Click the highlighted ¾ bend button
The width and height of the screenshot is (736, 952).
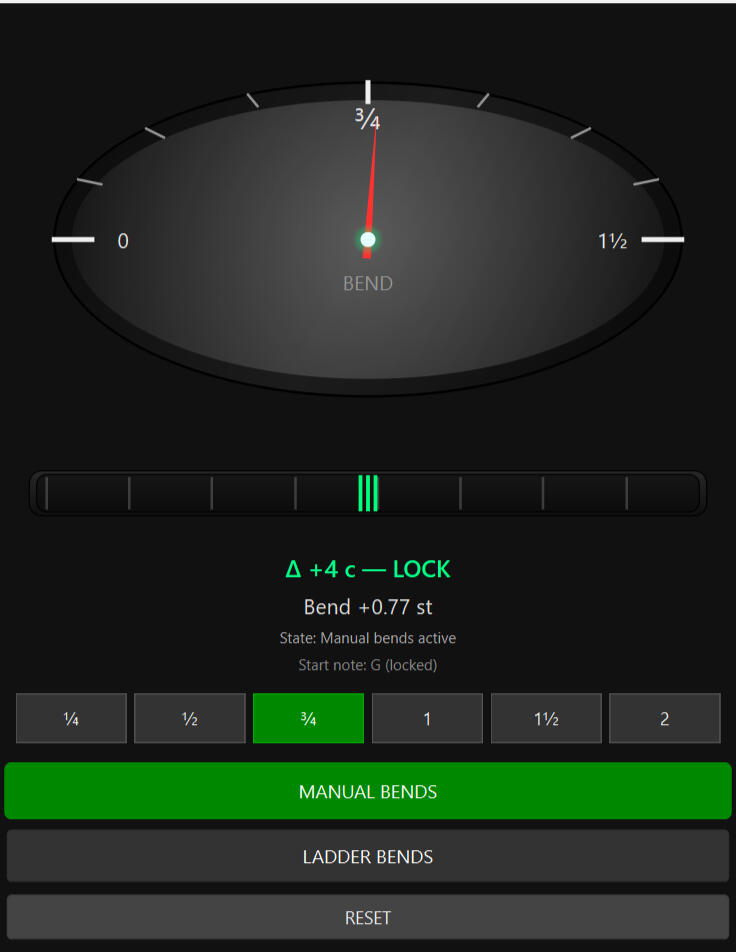(x=308, y=717)
